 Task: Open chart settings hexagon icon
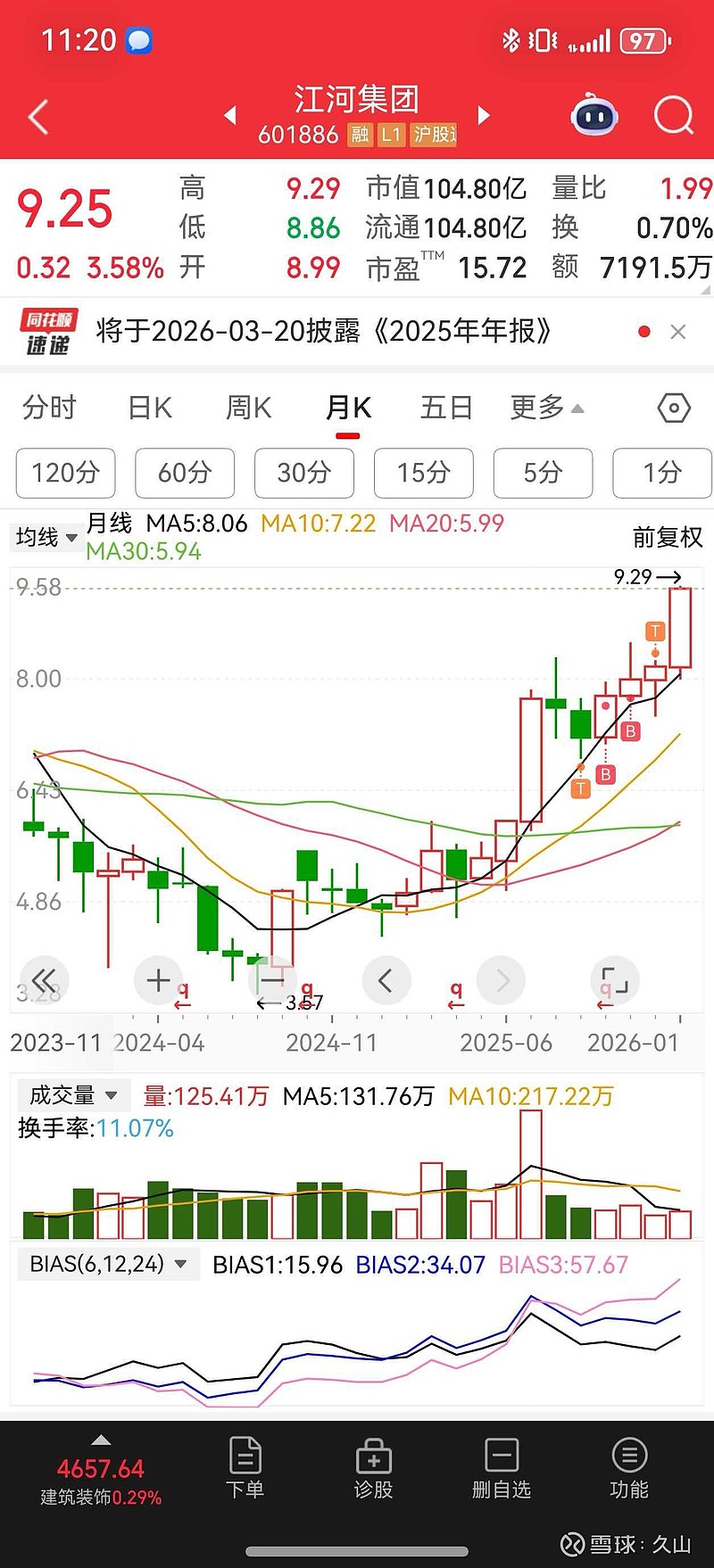(674, 409)
